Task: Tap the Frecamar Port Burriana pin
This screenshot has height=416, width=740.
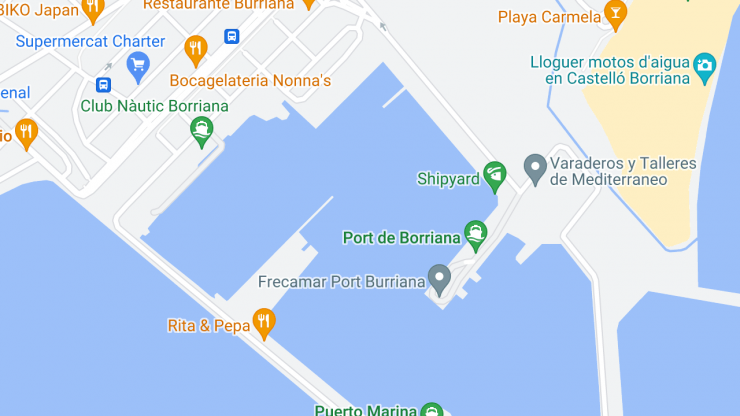Action: [x=439, y=278]
